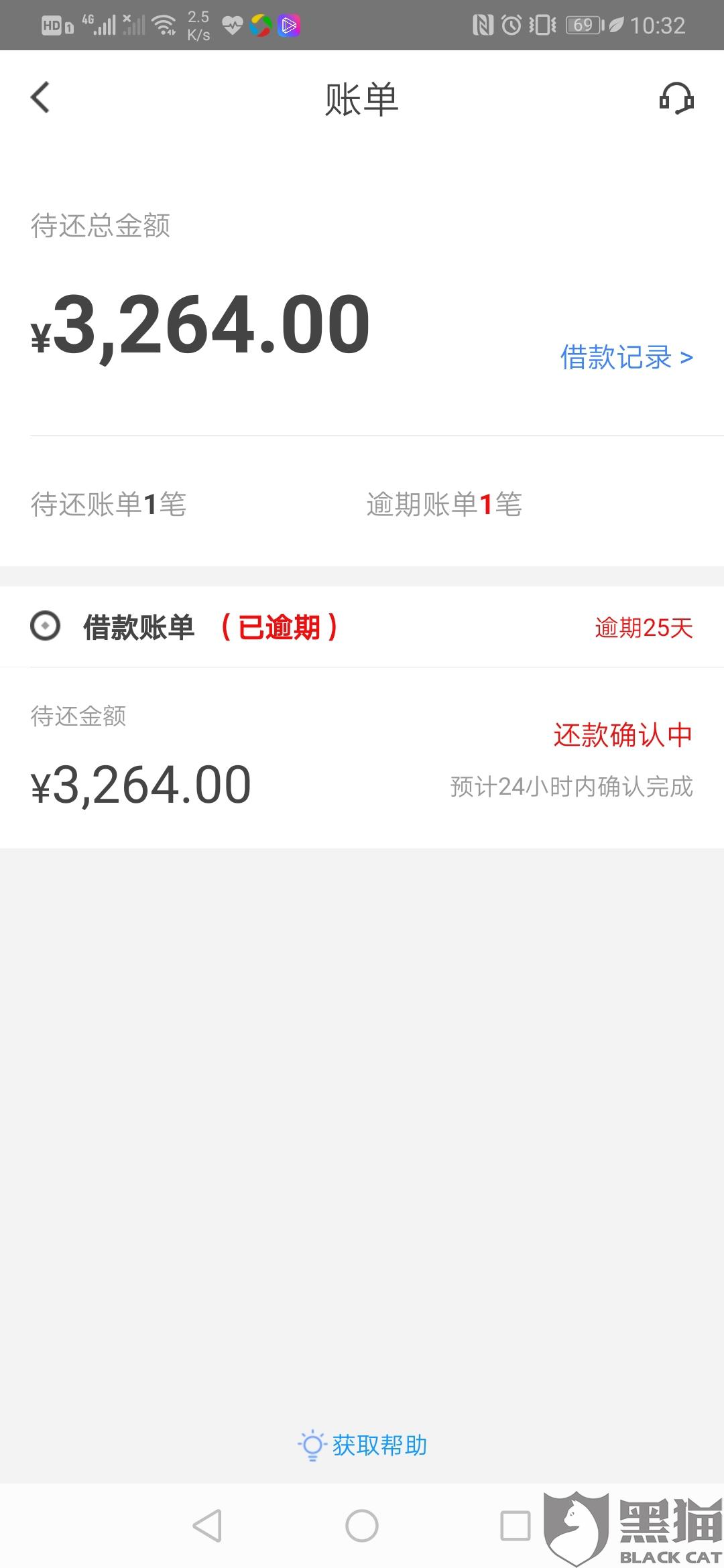This screenshot has height=1568, width=724.
Task: Contact customer service via headset icon
Action: pyautogui.click(x=676, y=99)
